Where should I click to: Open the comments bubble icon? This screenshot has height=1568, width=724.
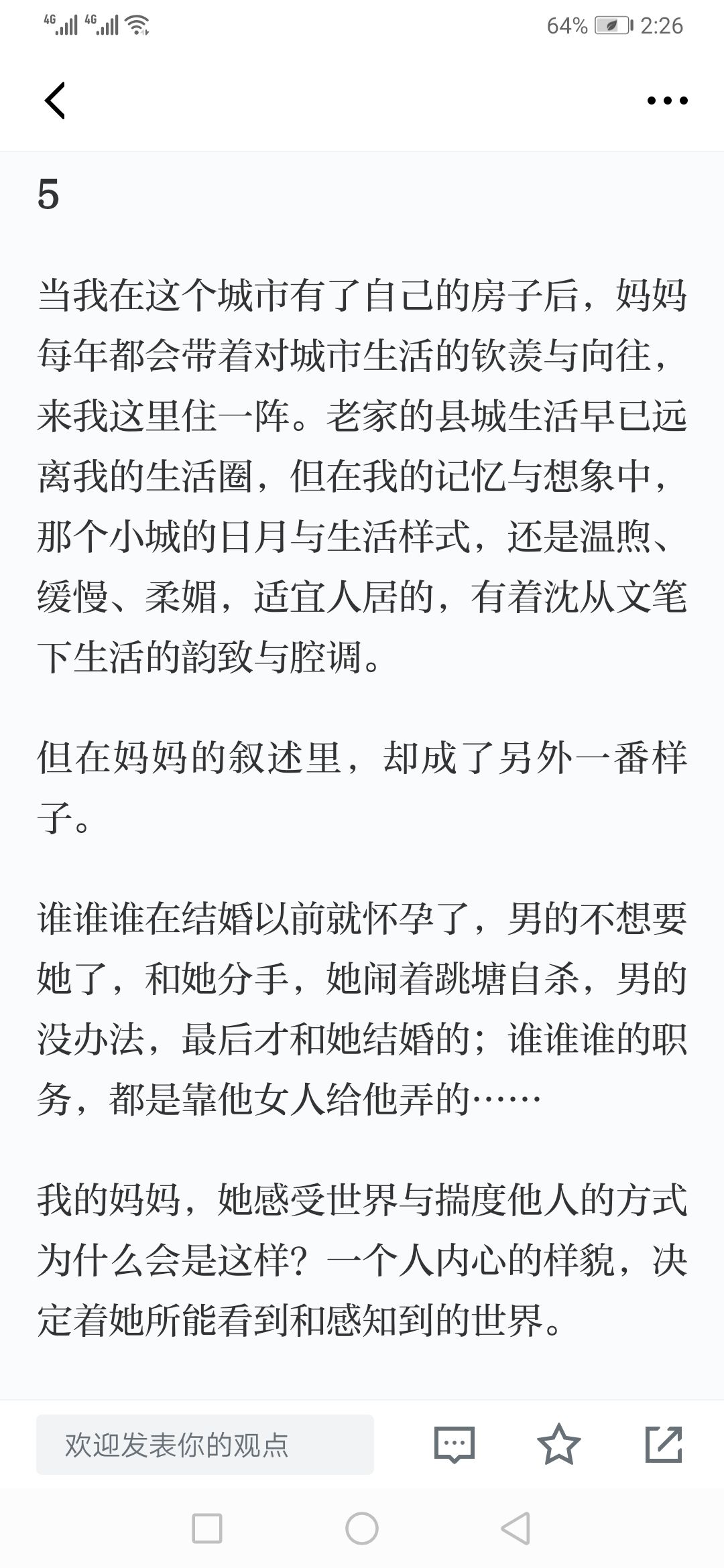point(454,1445)
